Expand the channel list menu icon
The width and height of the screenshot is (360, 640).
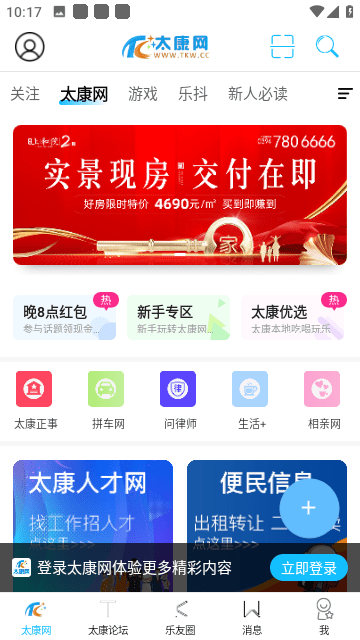[345, 94]
